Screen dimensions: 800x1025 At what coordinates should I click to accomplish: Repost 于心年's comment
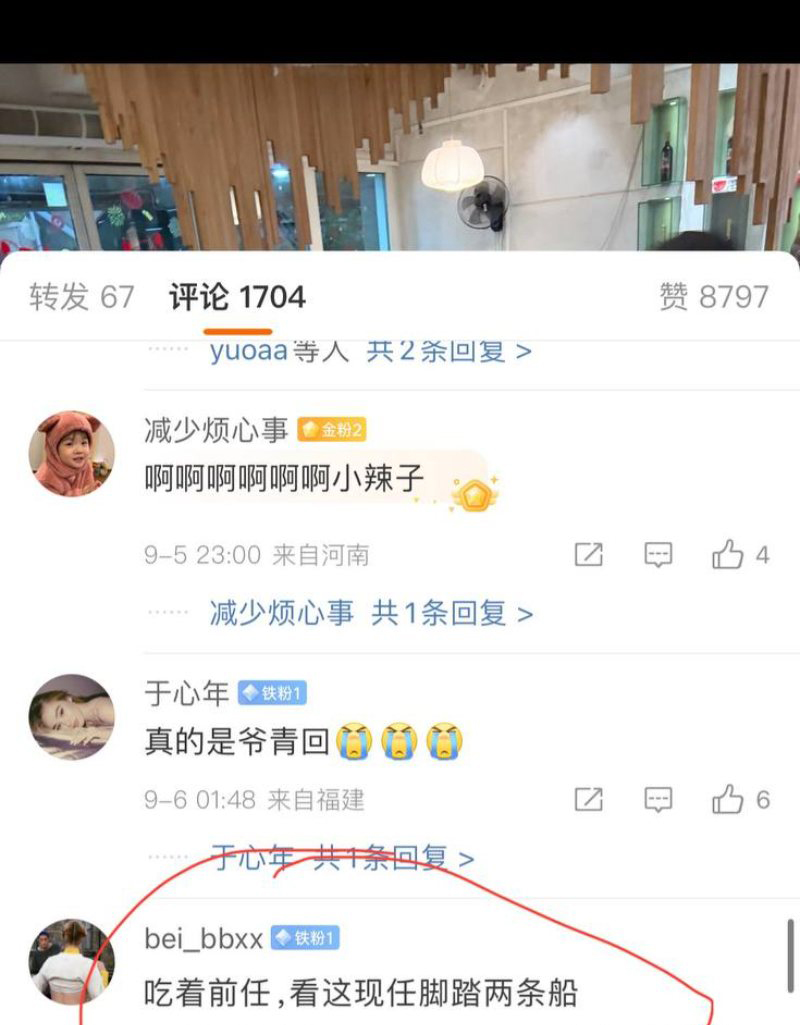click(589, 799)
